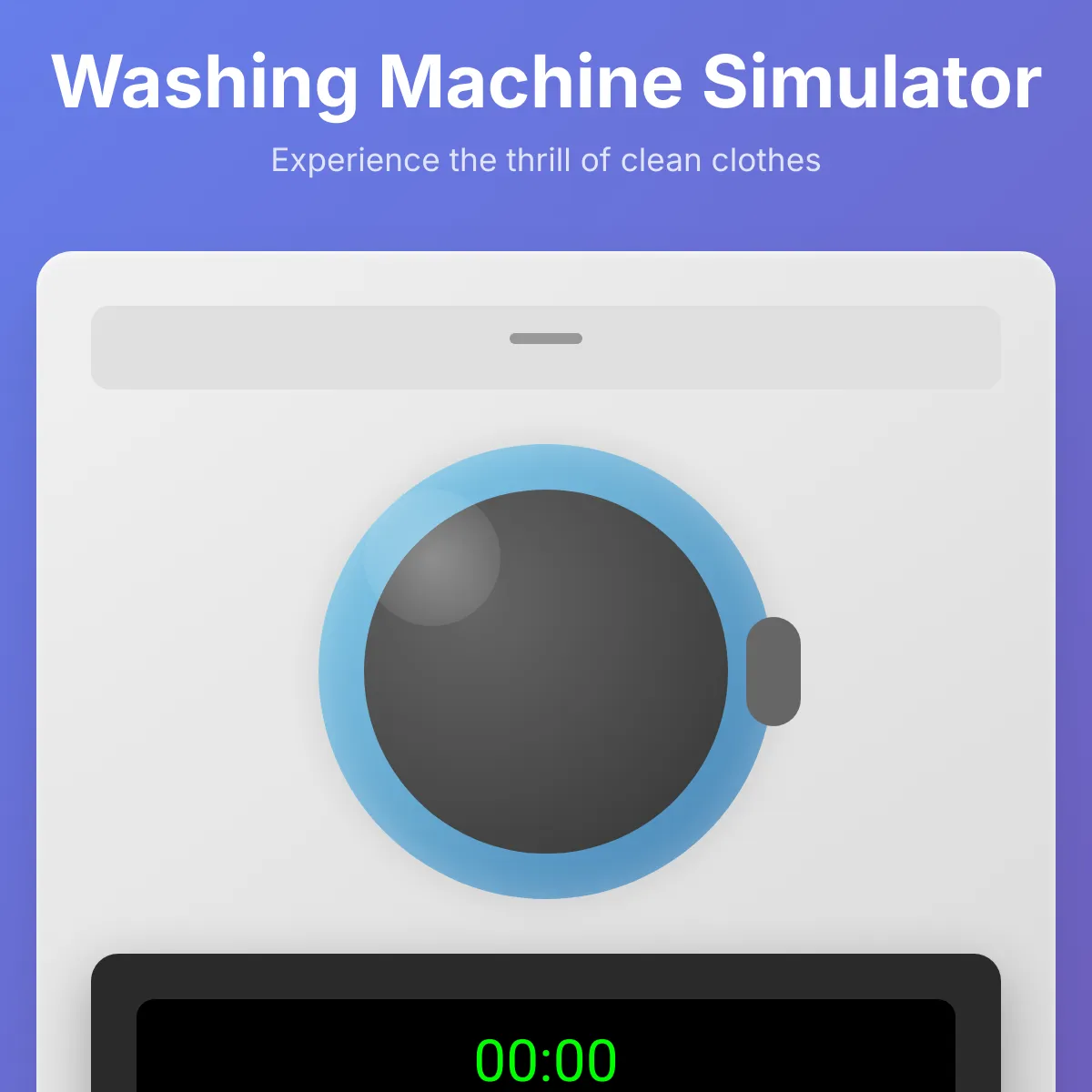This screenshot has width=1092, height=1092.
Task: Tap the washing machine door handle
Action: tap(773, 672)
